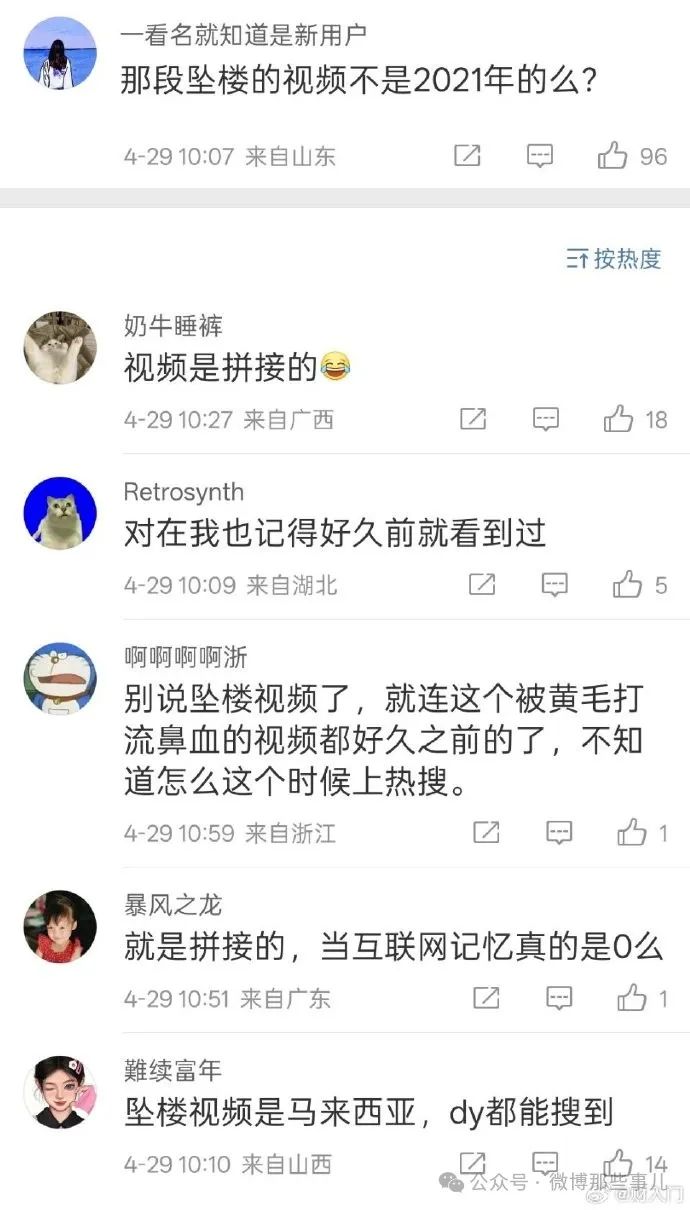
Task: Reply to 暴风之龙's comment
Action: [559, 997]
